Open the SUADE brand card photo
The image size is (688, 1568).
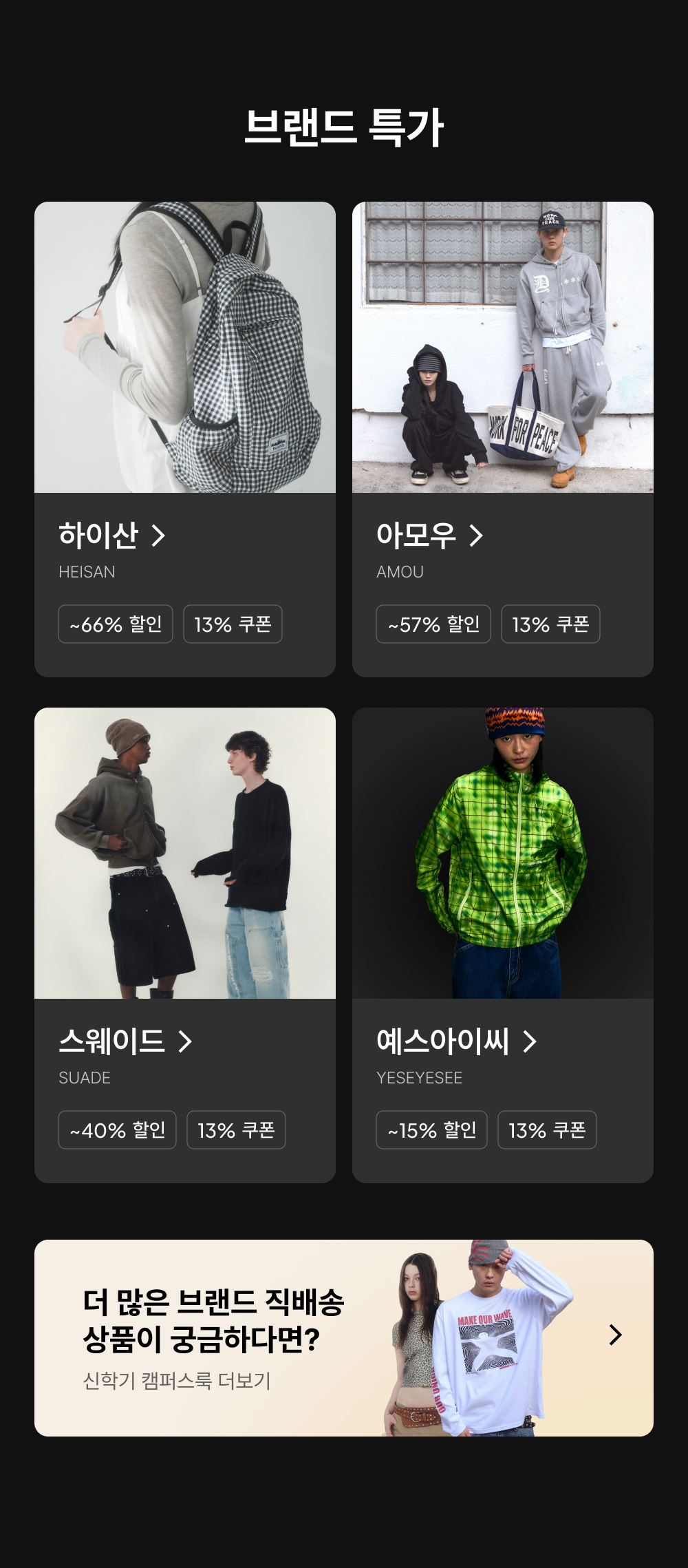185,853
